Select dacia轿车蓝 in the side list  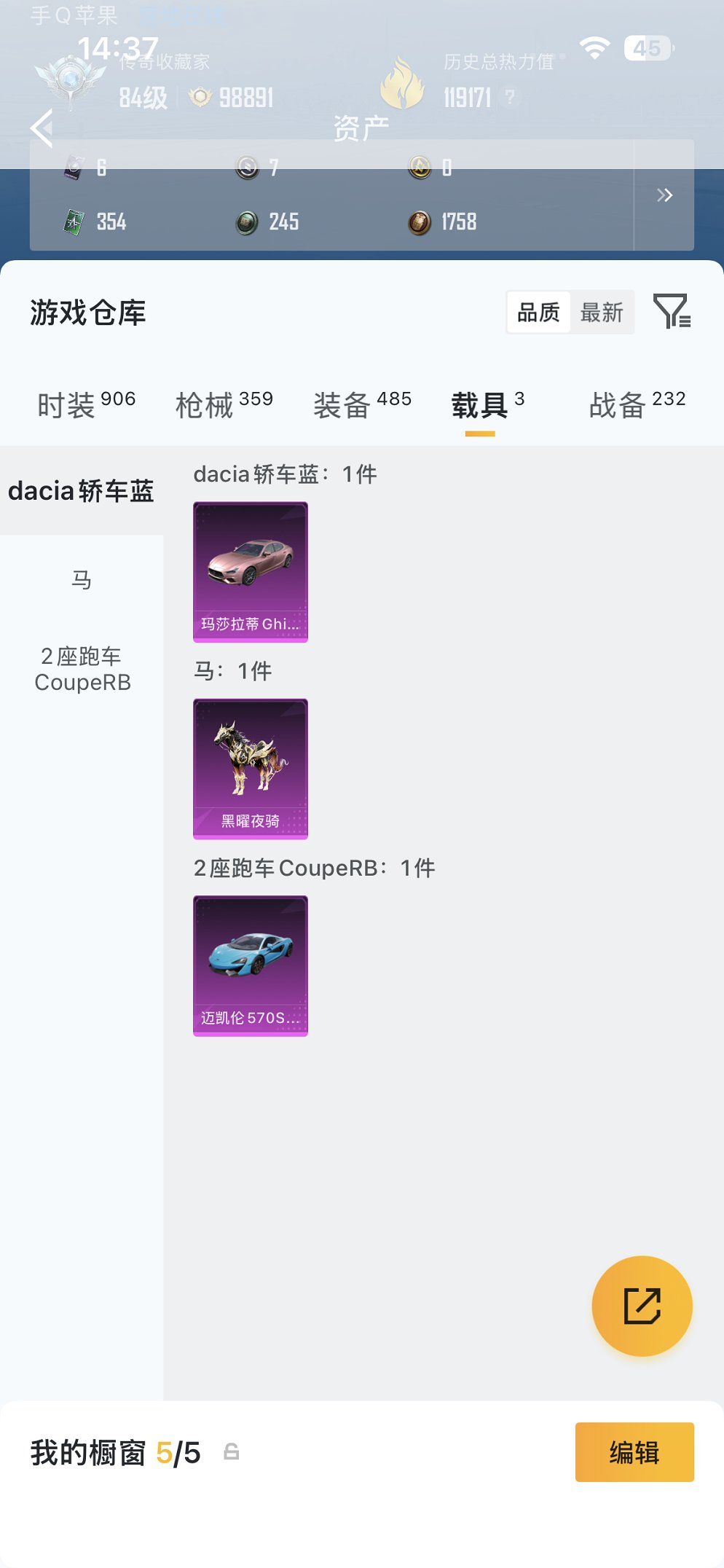(x=81, y=491)
